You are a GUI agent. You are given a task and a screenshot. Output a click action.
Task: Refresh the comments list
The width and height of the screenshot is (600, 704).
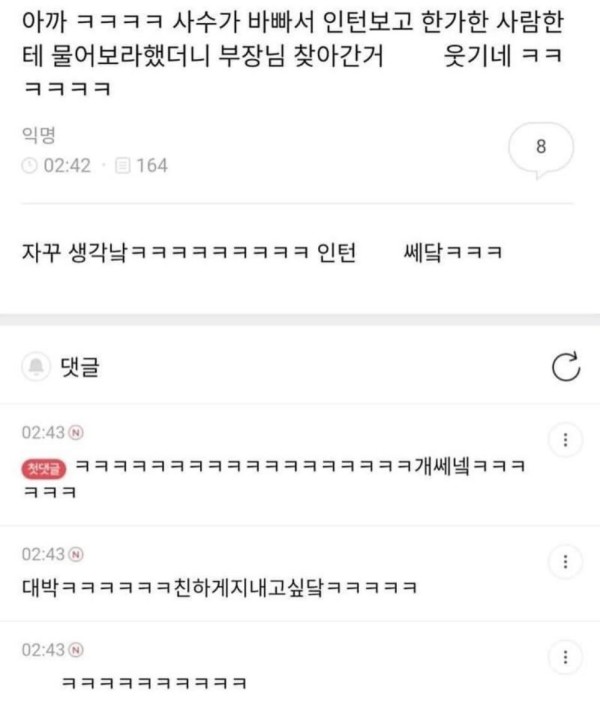pos(566,368)
